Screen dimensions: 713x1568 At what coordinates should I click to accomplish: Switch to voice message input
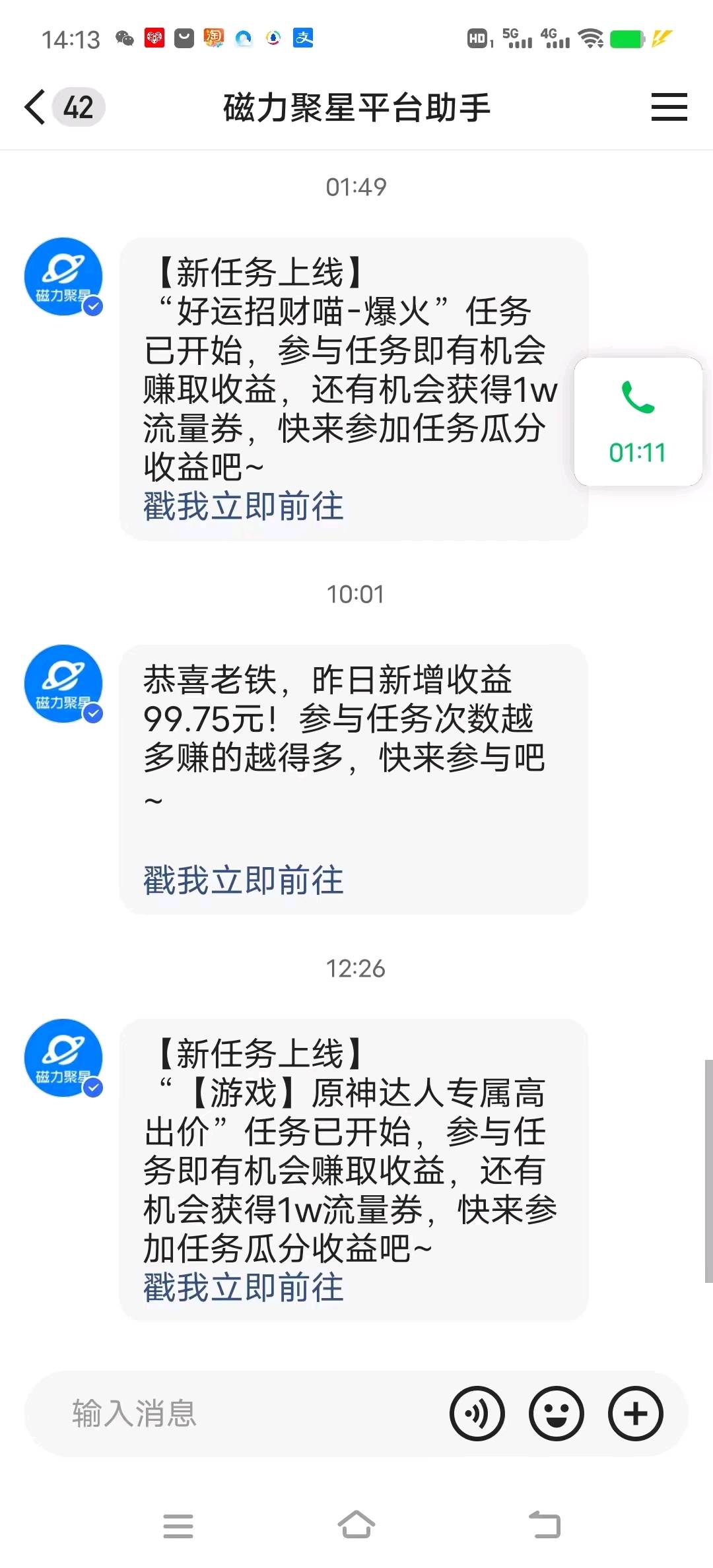point(477,1414)
